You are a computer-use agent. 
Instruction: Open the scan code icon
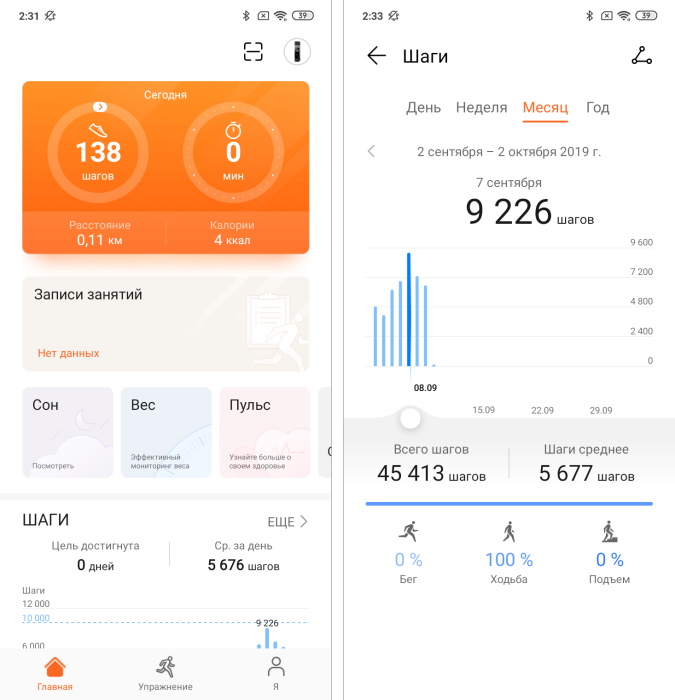pyautogui.click(x=254, y=52)
